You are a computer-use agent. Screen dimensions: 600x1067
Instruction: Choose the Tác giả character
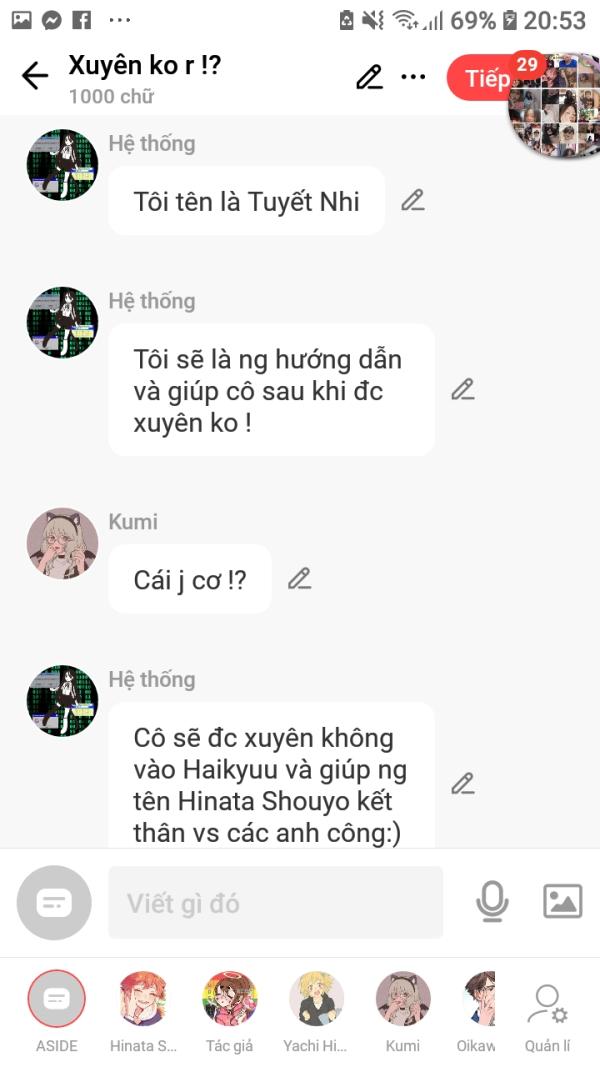click(229, 1012)
